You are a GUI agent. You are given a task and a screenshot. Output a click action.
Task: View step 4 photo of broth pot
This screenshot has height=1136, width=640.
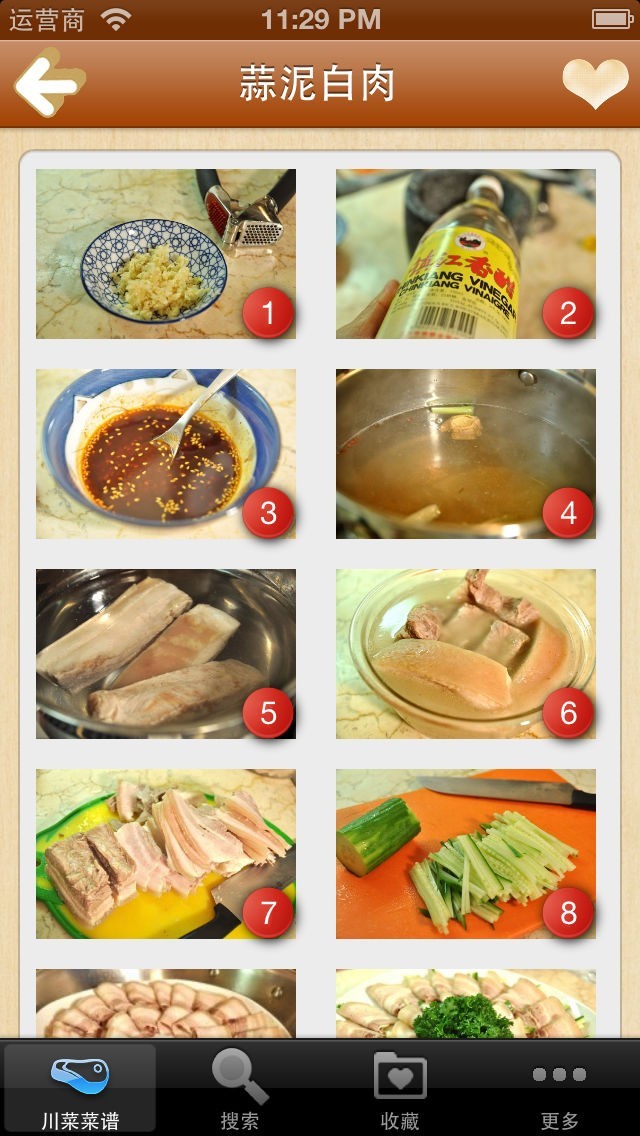(466, 454)
